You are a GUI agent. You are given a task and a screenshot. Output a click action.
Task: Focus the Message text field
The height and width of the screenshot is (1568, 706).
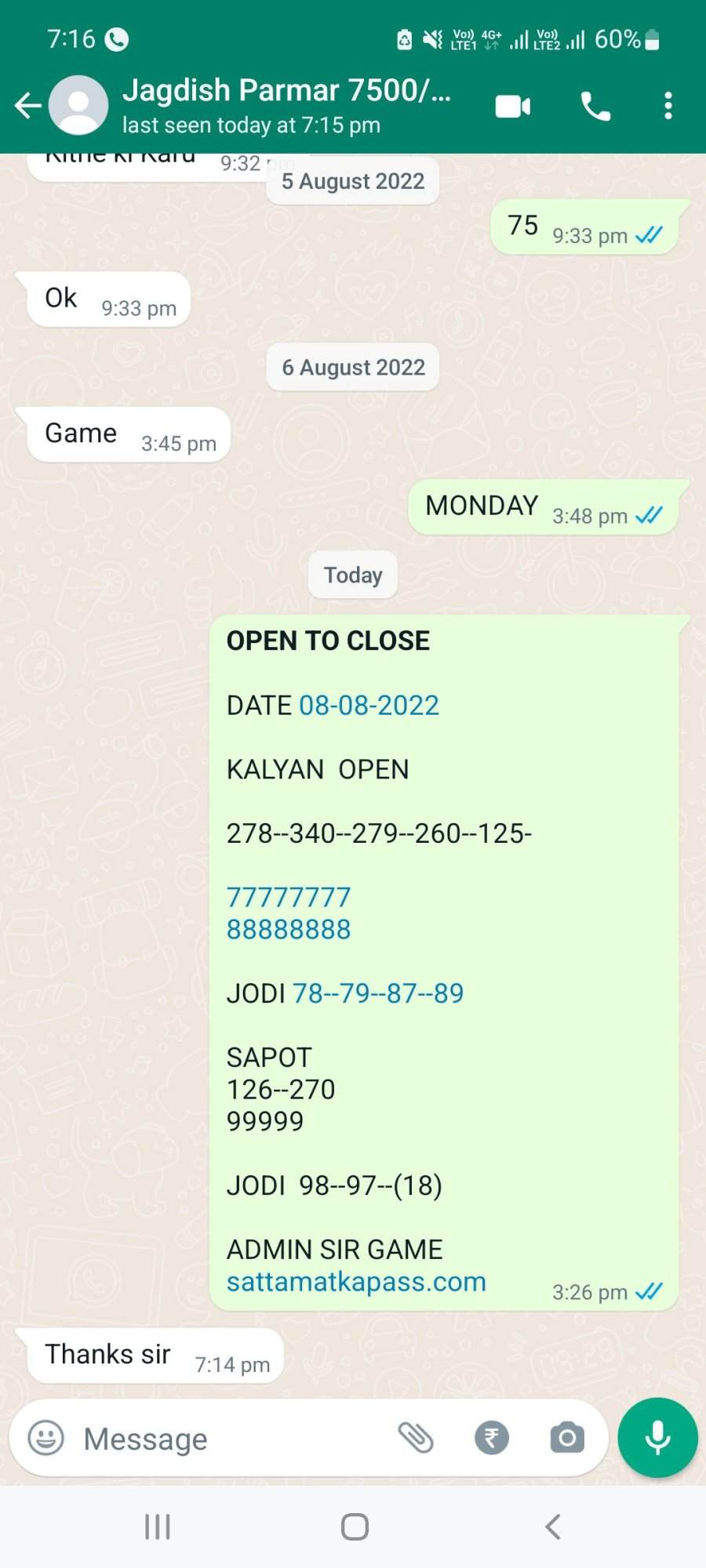pos(227,1439)
